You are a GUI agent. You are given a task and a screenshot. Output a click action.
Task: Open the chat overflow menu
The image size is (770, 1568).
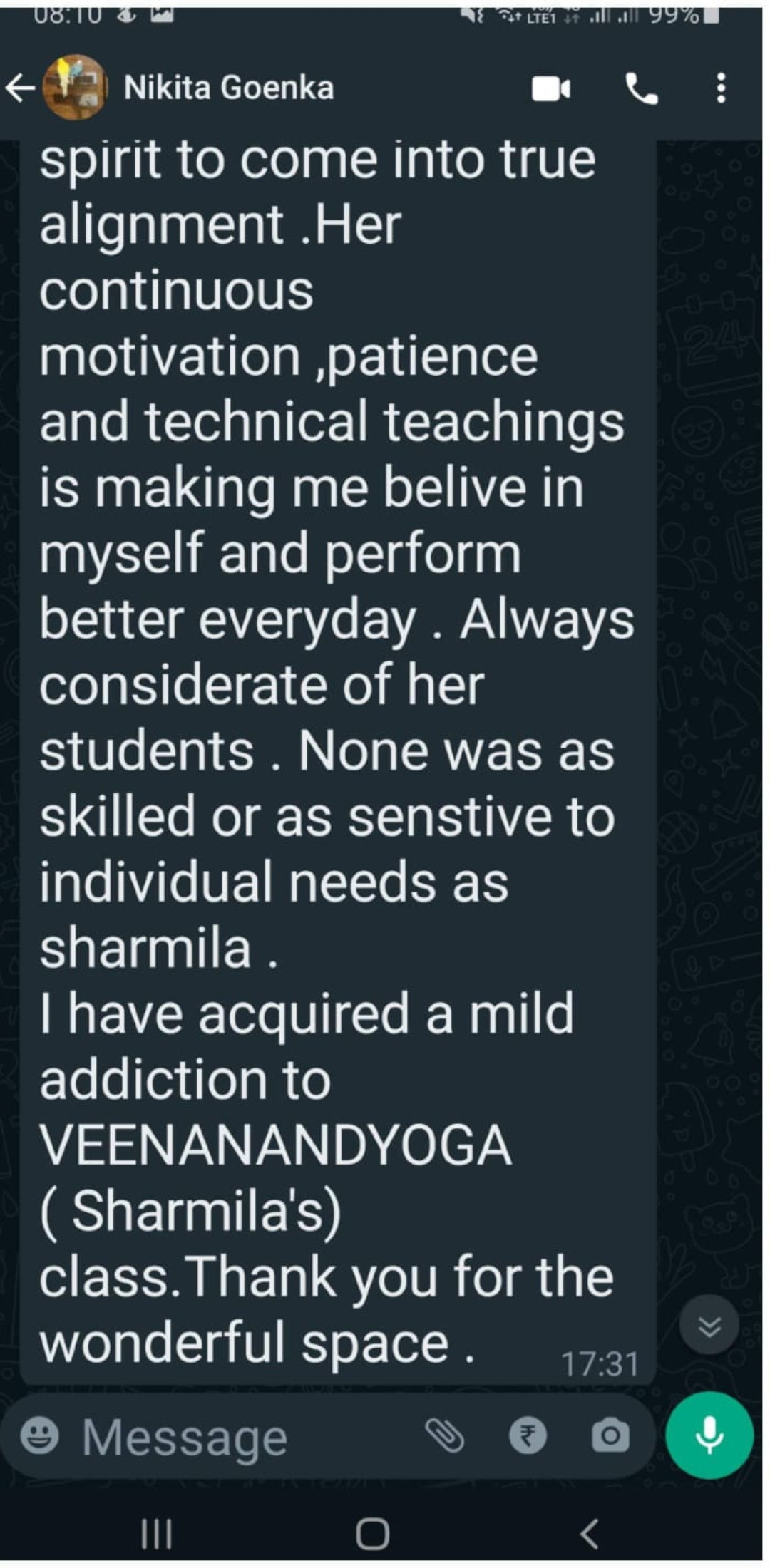tap(721, 88)
